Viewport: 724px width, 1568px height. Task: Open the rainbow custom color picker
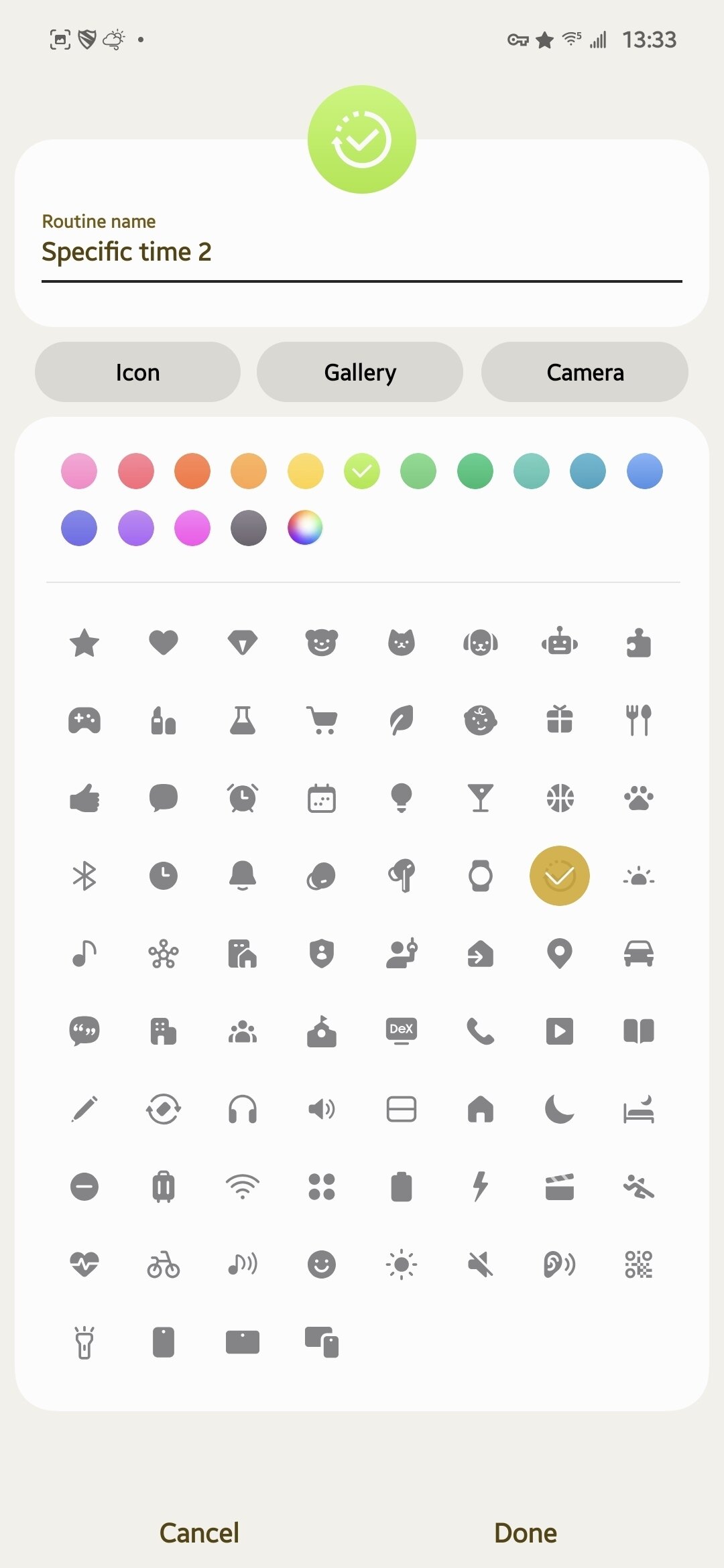305,528
